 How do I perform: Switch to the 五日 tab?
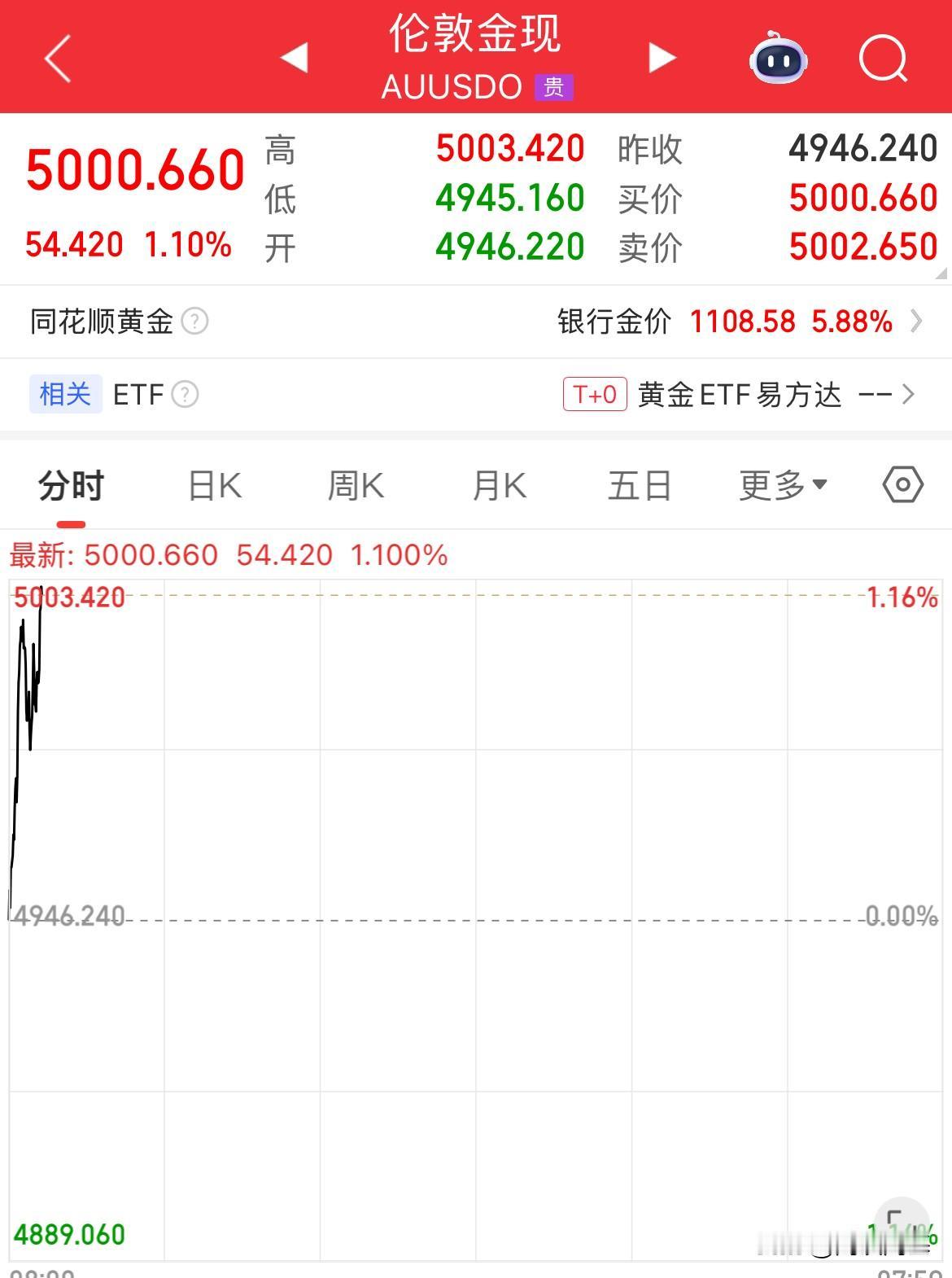(640, 484)
